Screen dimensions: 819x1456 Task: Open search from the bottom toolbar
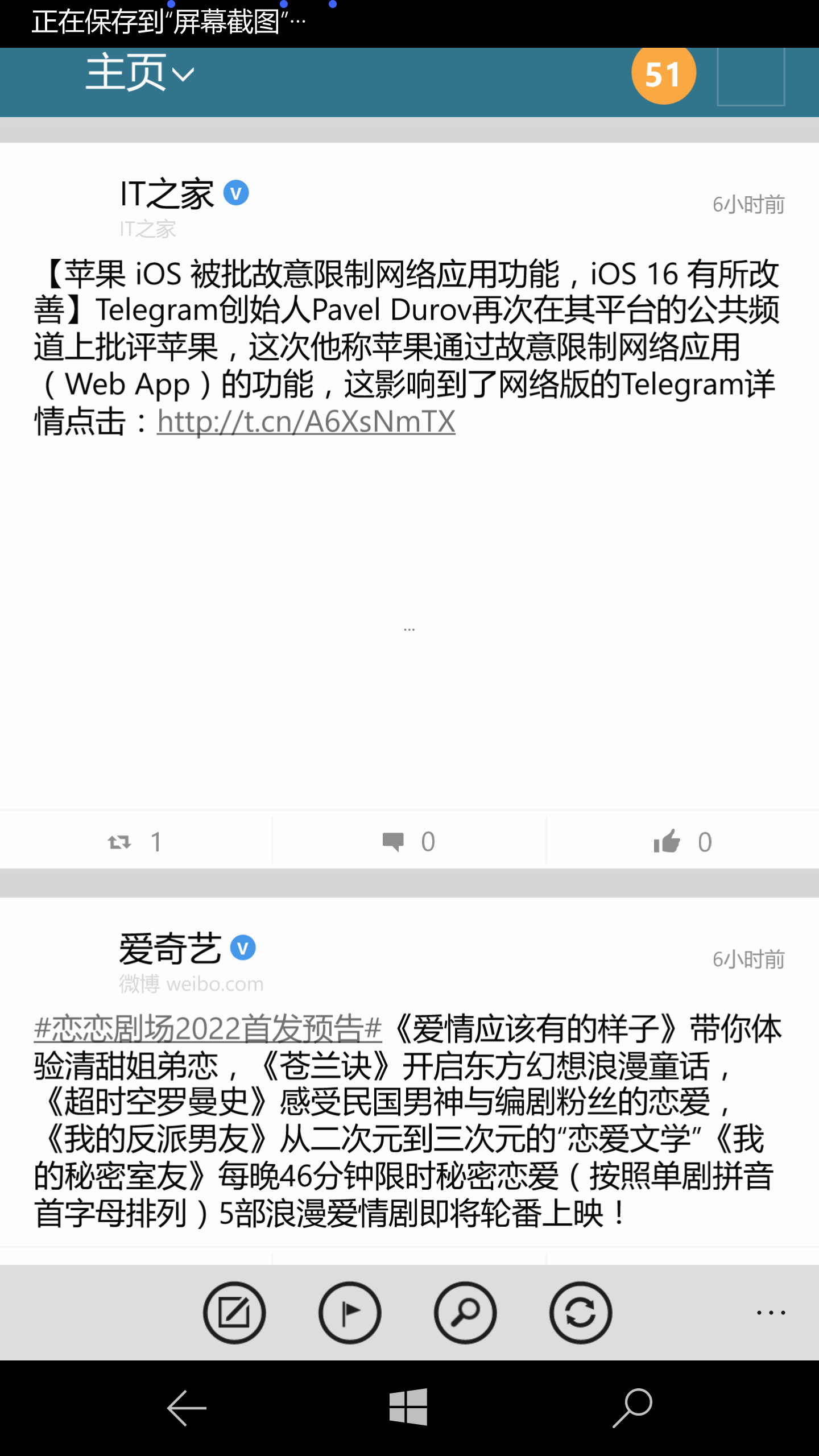465,1313
